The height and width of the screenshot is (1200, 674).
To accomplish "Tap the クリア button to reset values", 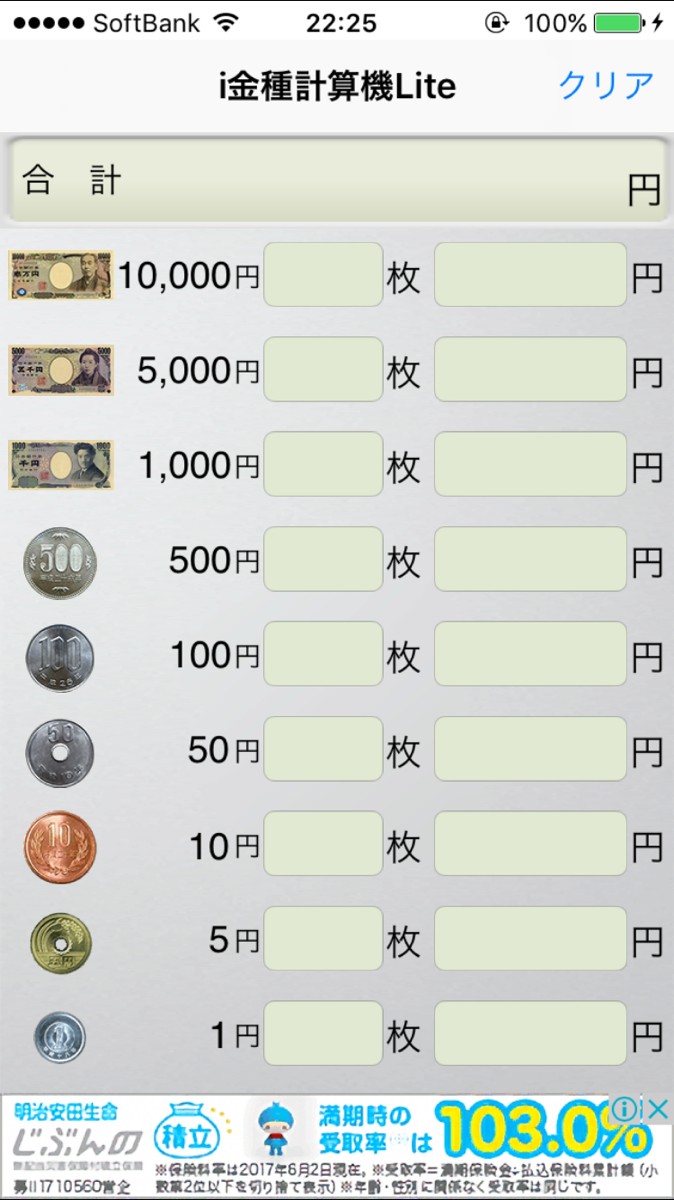I will (606, 86).
